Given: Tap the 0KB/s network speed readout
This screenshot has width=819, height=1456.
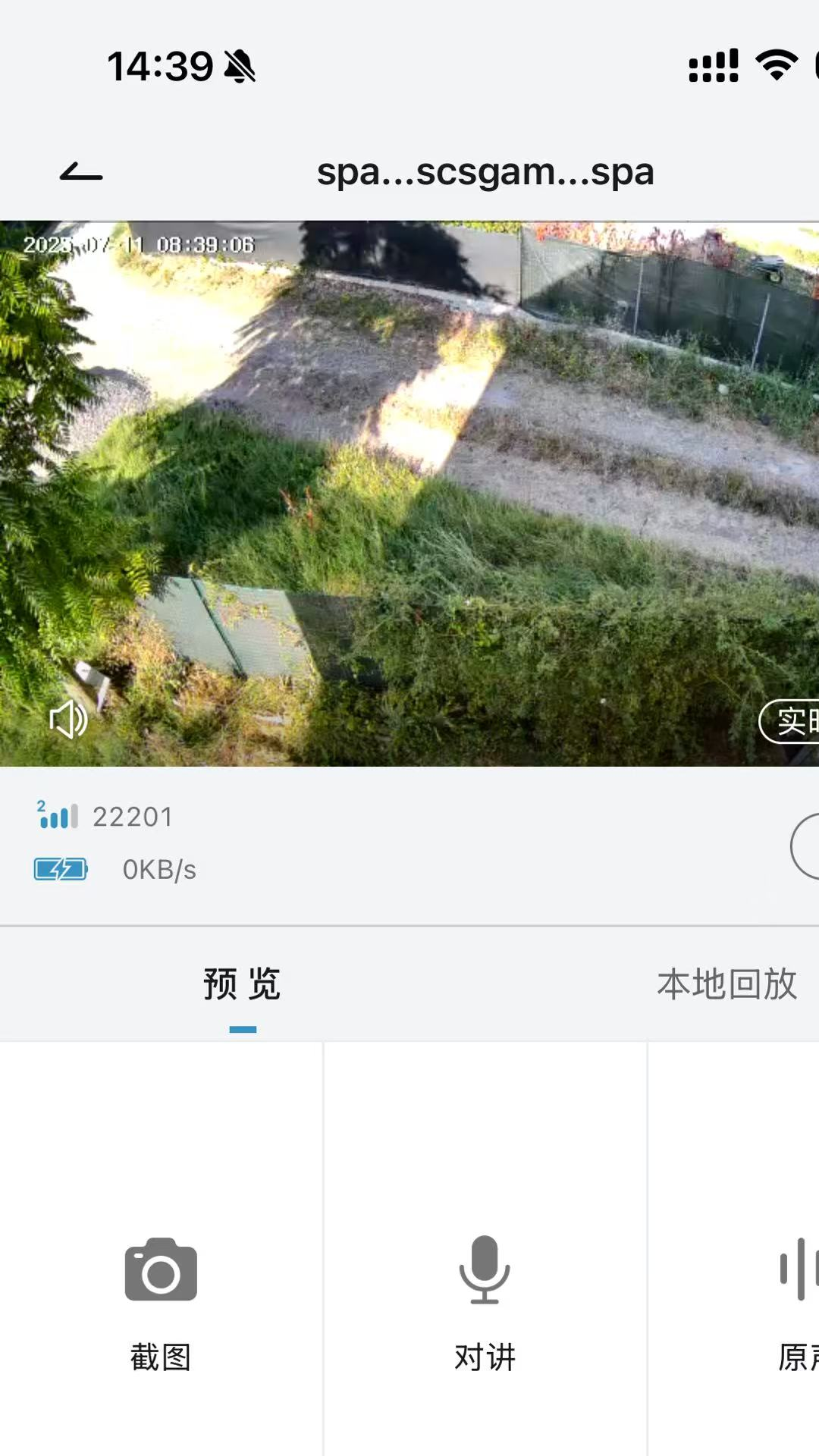Looking at the screenshot, I should 159,869.
